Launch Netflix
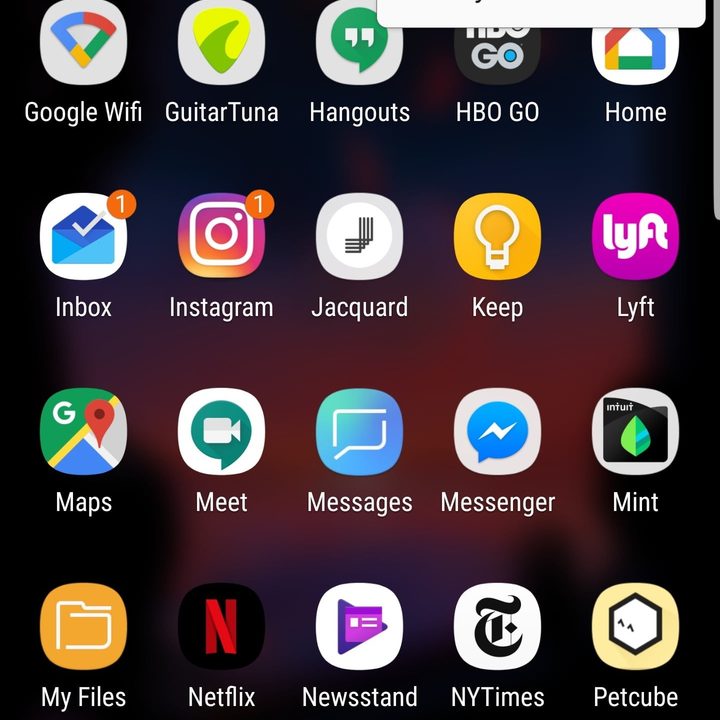Image resolution: width=720 pixels, height=720 pixels. click(221, 627)
